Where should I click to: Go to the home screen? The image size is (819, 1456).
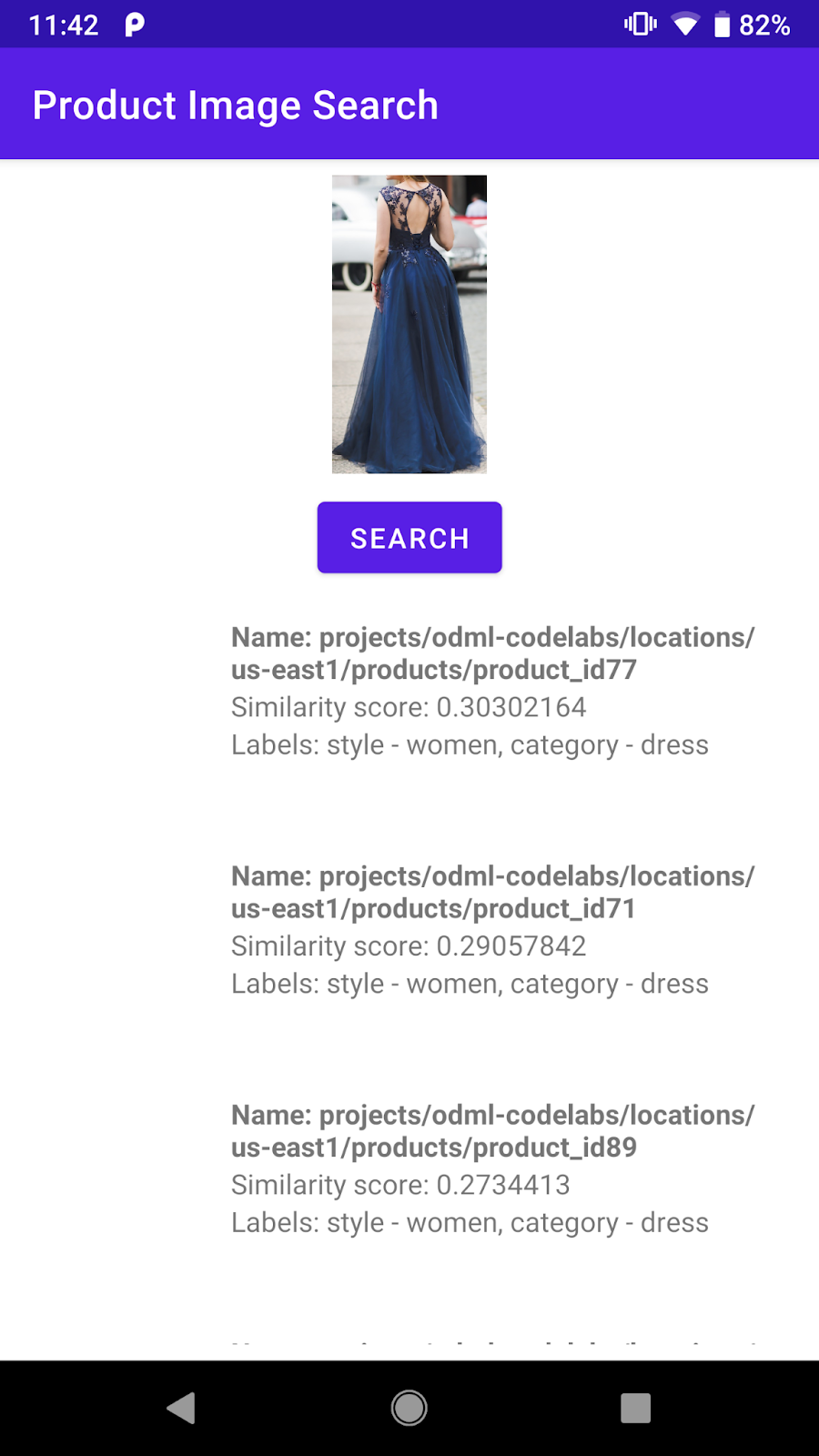tap(409, 1408)
